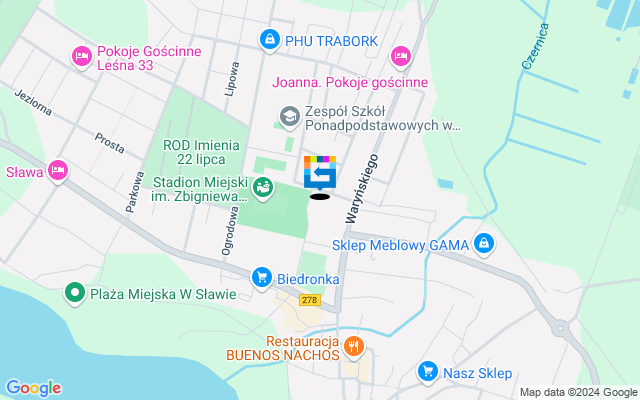Tap the blue arrow location marker
The height and width of the screenshot is (400, 640).
click(x=320, y=174)
